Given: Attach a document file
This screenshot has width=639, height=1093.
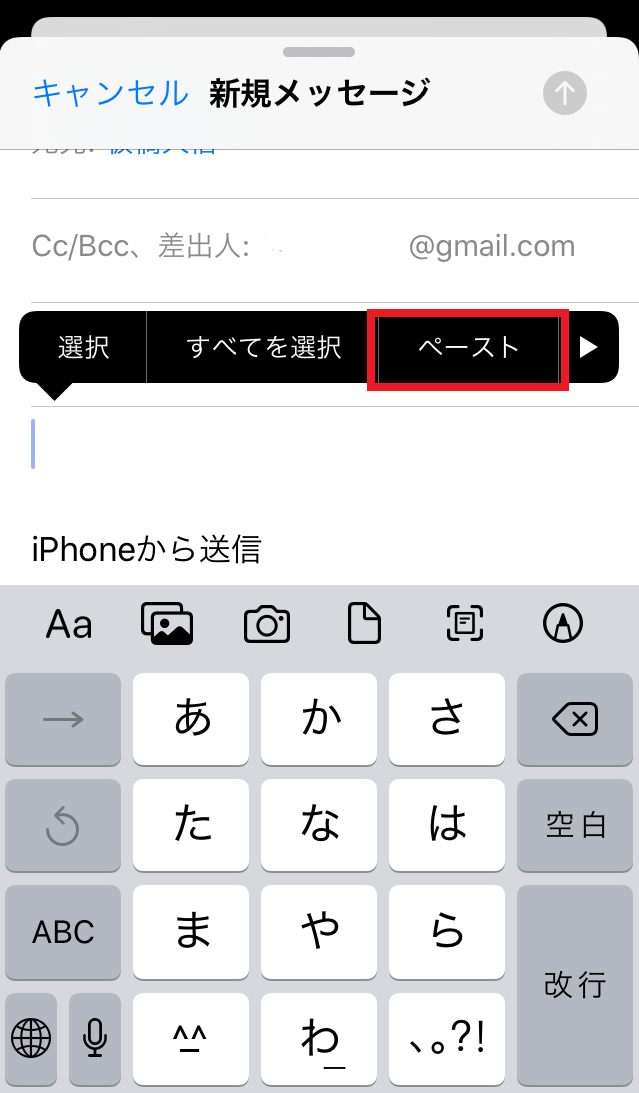Looking at the screenshot, I should coord(364,625).
